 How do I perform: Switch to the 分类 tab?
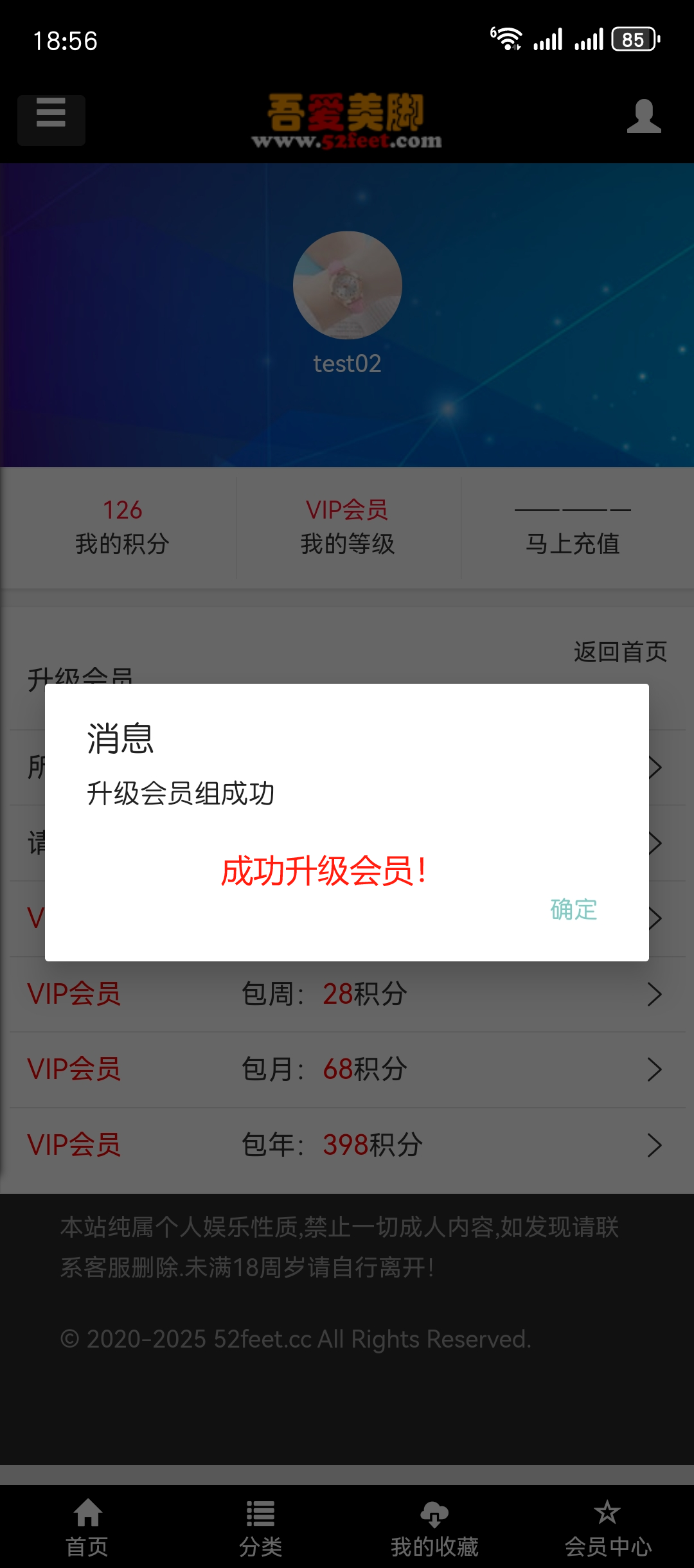(x=260, y=1528)
